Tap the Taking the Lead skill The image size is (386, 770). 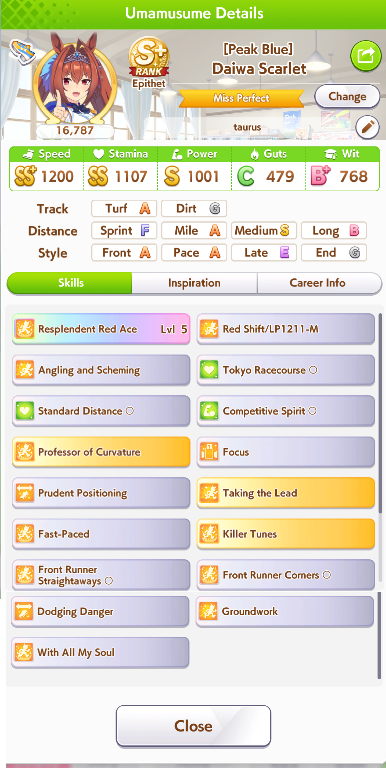tap(286, 493)
